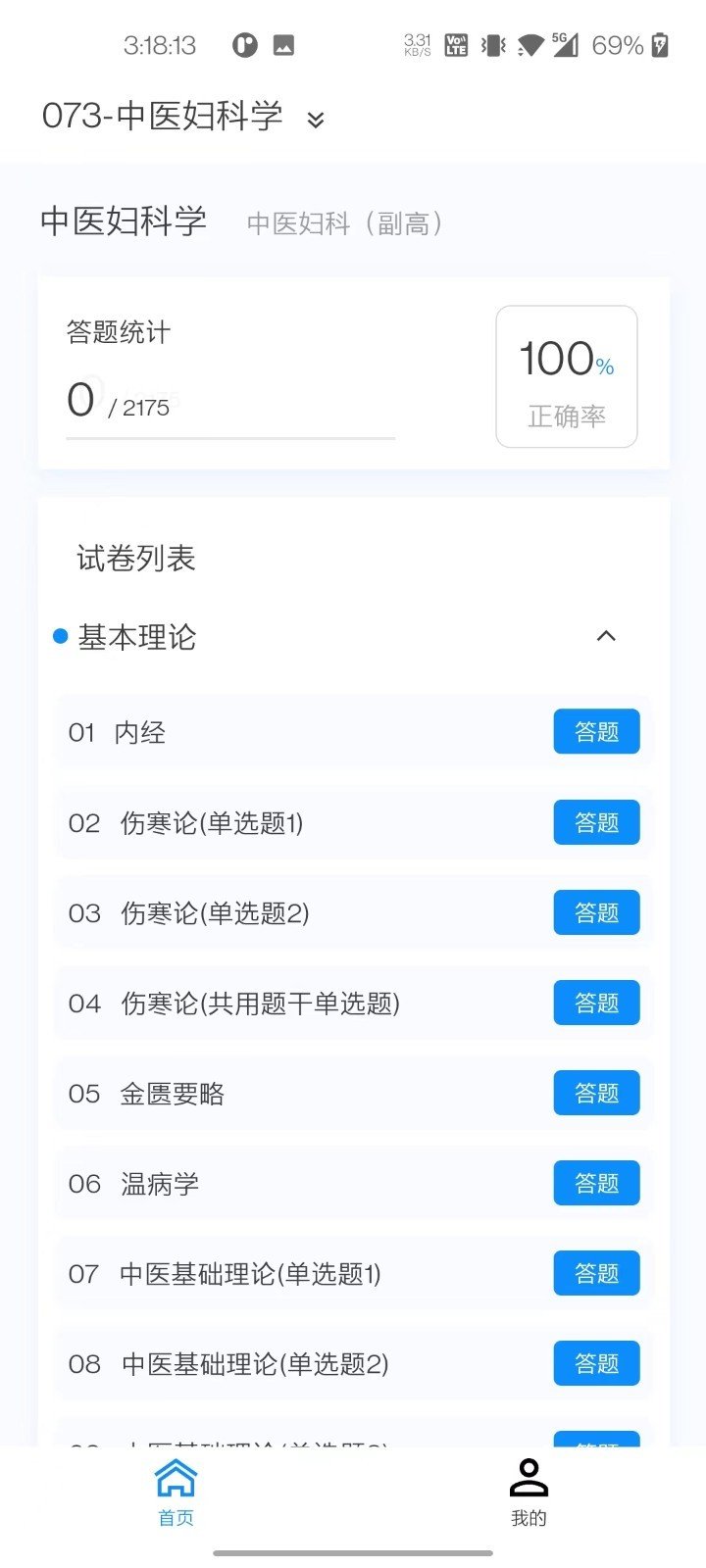
Task: Tap the 3:18:13 clock display
Action: (160, 45)
